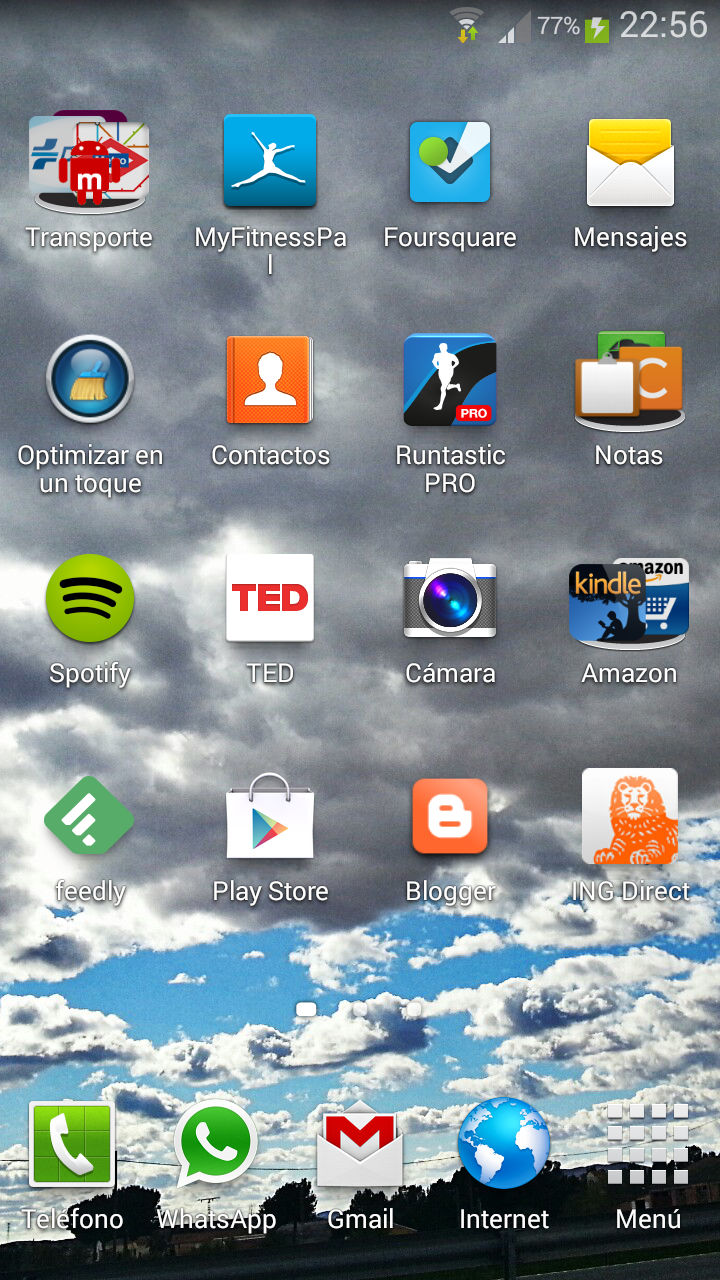Open Cámara

pos(450,598)
